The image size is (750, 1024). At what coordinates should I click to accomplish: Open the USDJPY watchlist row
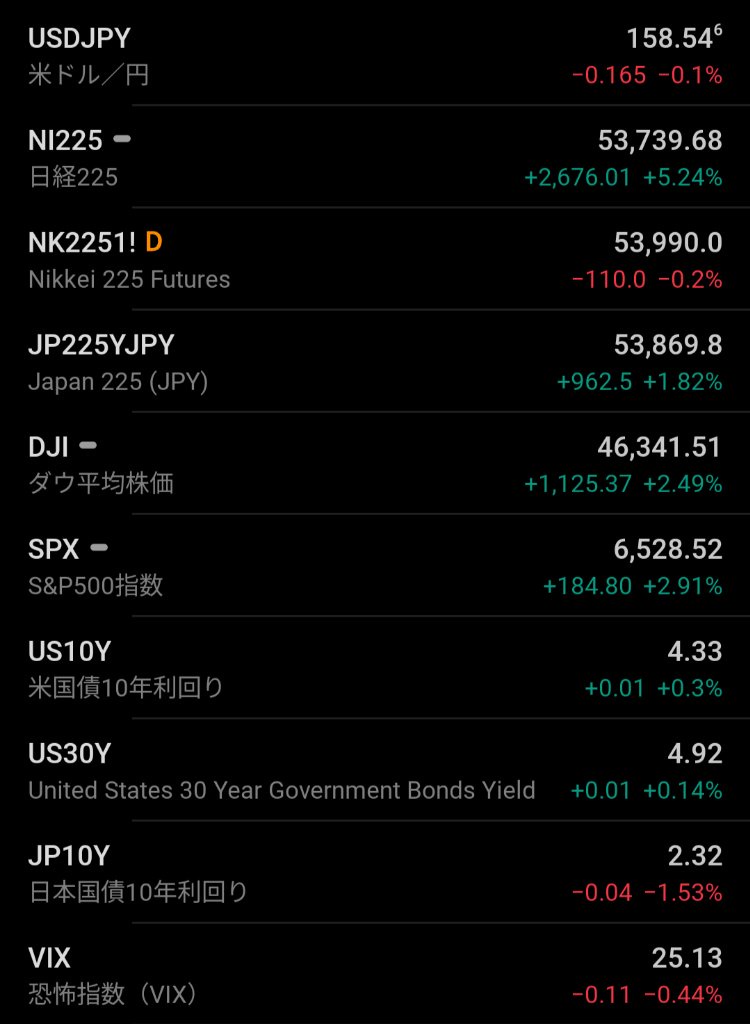click(375, 56)
